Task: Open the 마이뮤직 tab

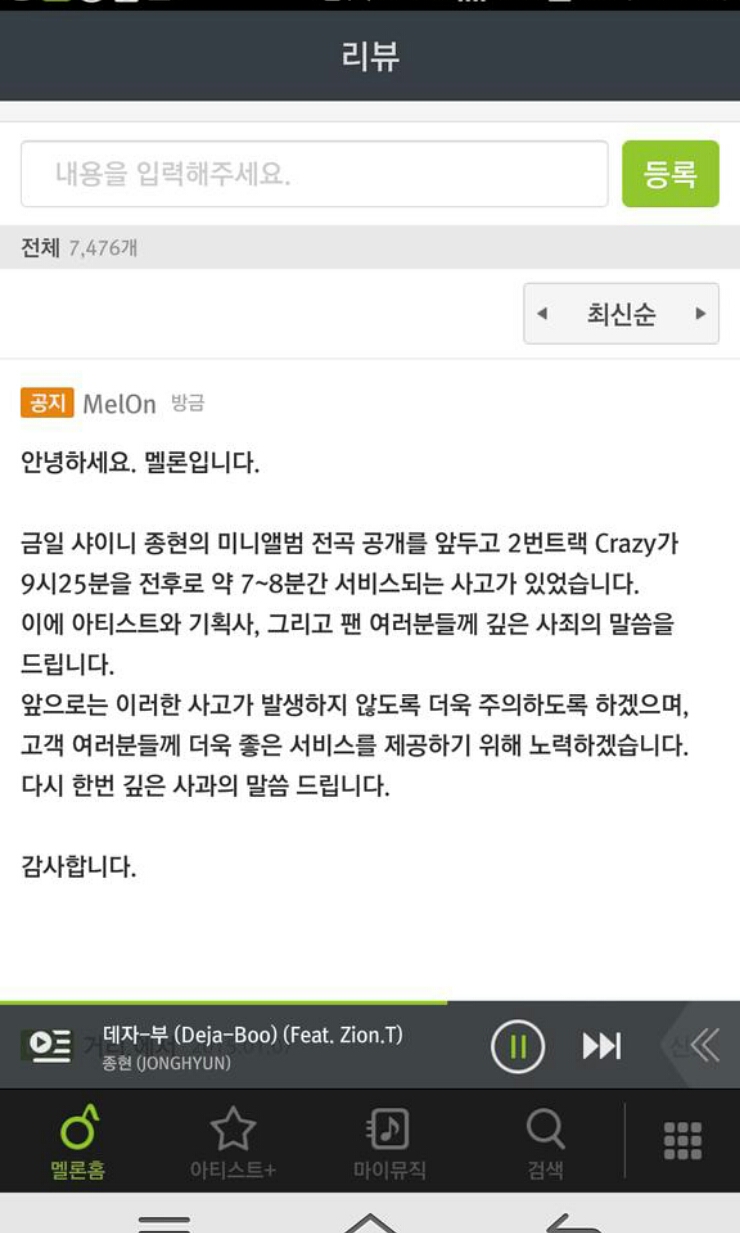Action: [x=389, y=1142]
